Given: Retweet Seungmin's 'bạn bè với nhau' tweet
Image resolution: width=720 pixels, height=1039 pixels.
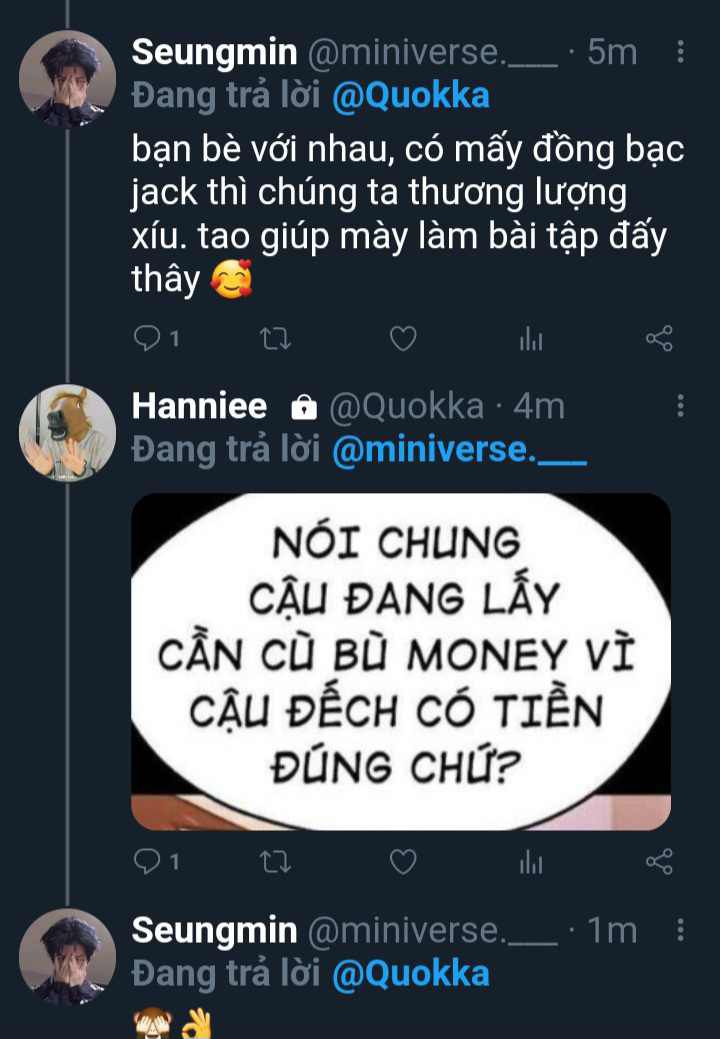Looking at the screenshot, I should (274, 339).
